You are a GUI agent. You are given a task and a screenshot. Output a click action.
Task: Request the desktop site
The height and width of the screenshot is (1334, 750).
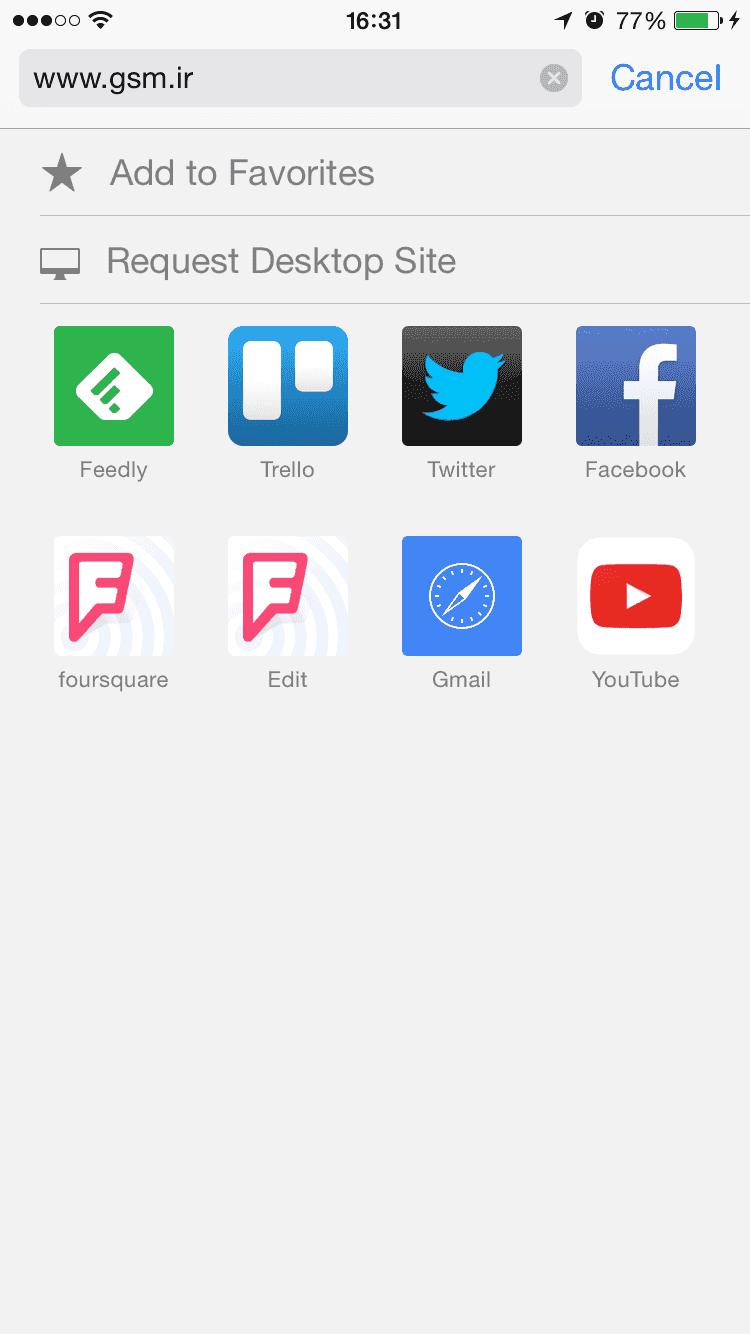[x=280, y=261]
